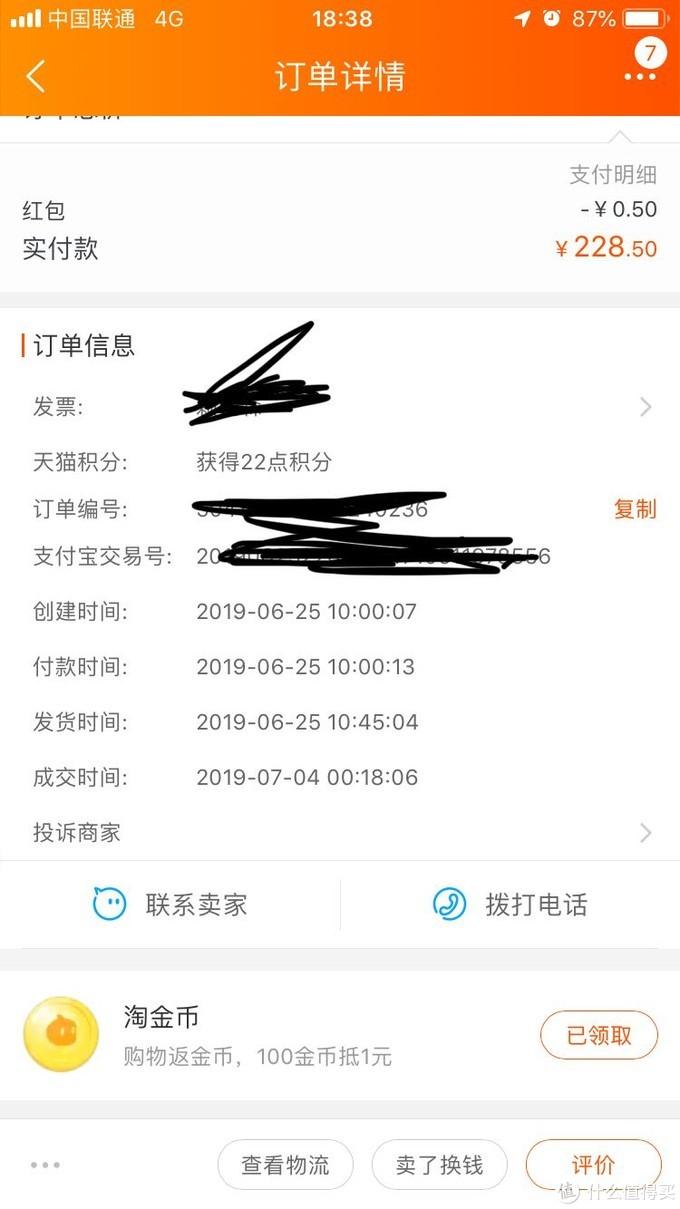Screen dimensions: 680x1209
Task: Go back from order details
Action: (x=36, y=77)
